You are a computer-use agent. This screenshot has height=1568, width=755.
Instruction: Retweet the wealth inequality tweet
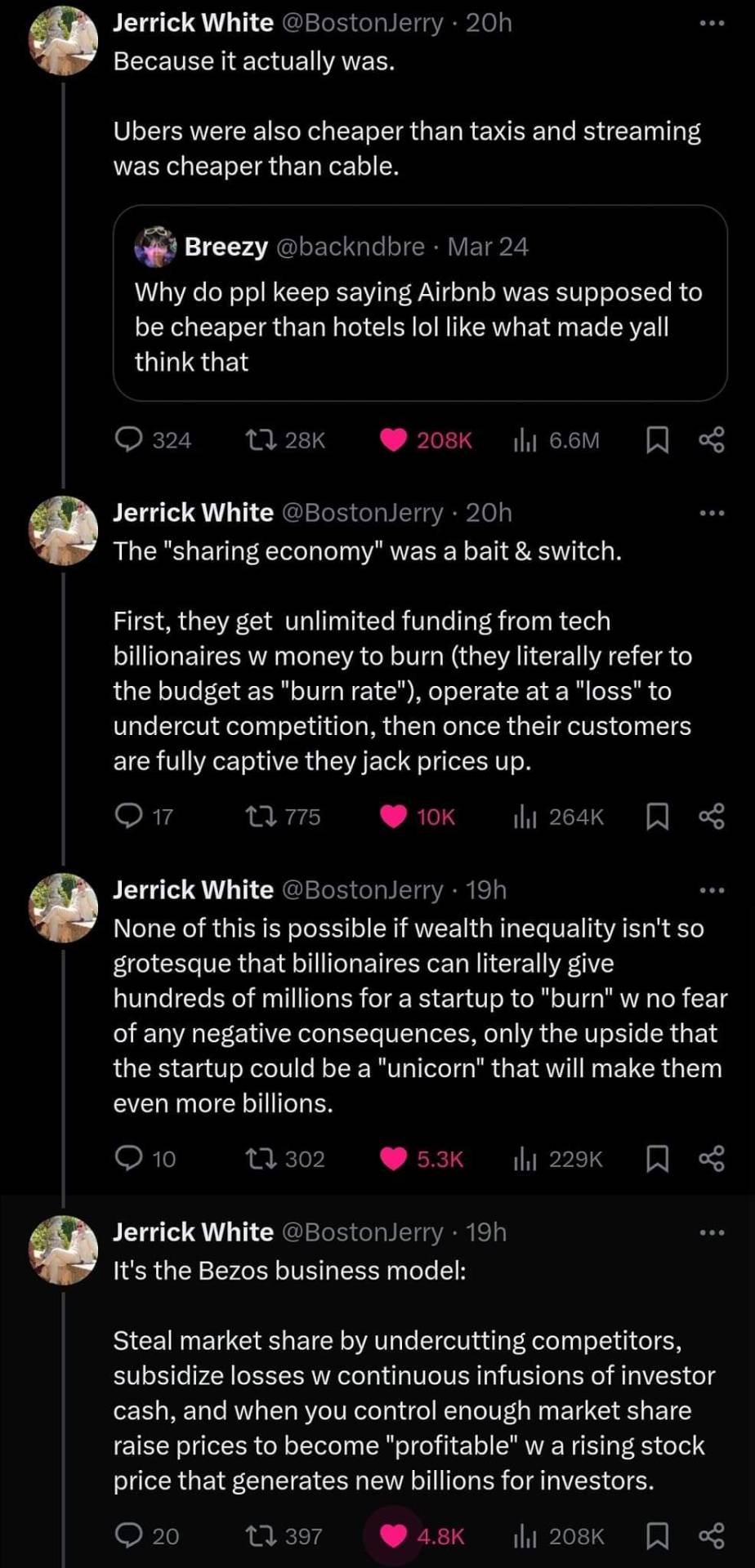point(262,1159)
